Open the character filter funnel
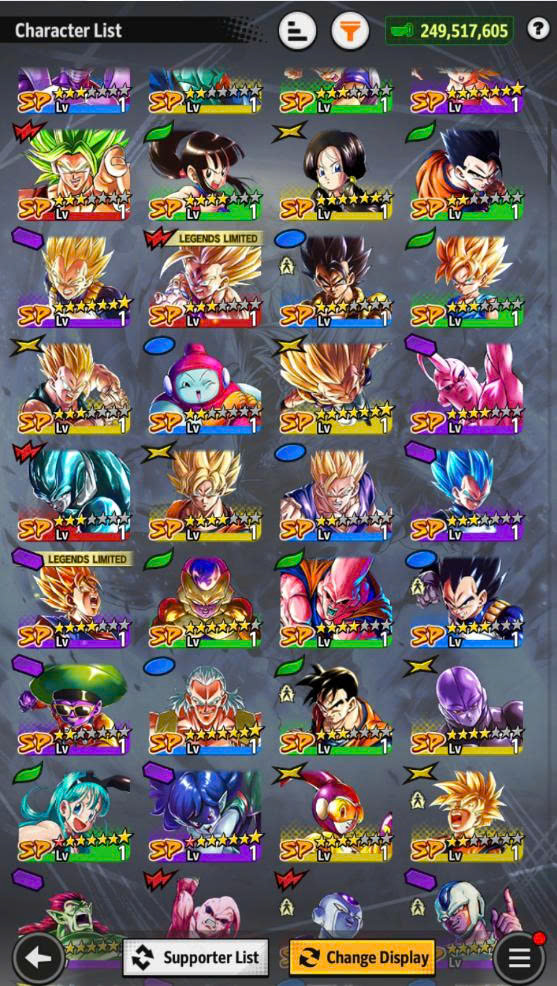This screenshot has width=557, height=986. point(350,31)
